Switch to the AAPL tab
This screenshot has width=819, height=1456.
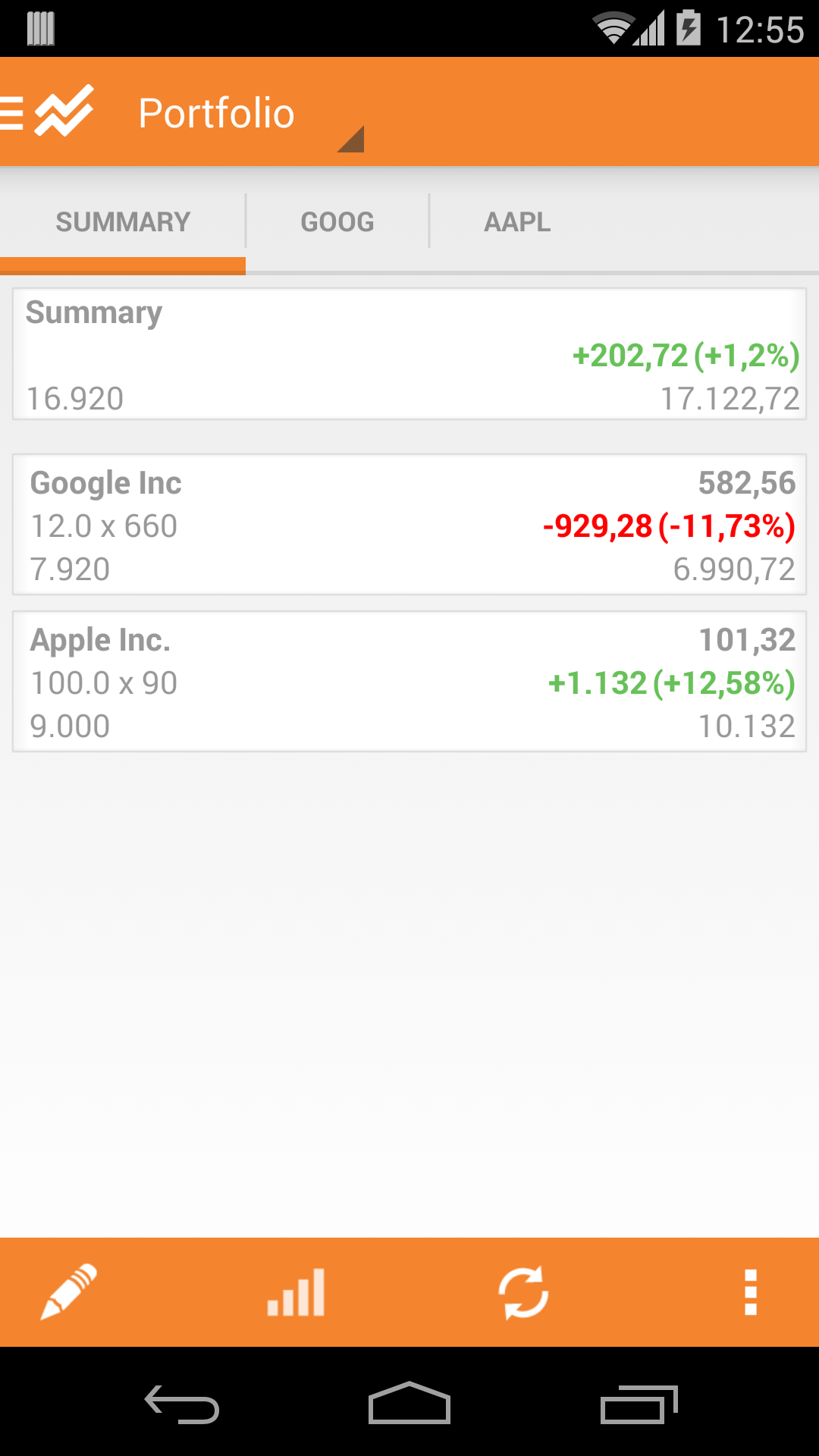[518, 221]
